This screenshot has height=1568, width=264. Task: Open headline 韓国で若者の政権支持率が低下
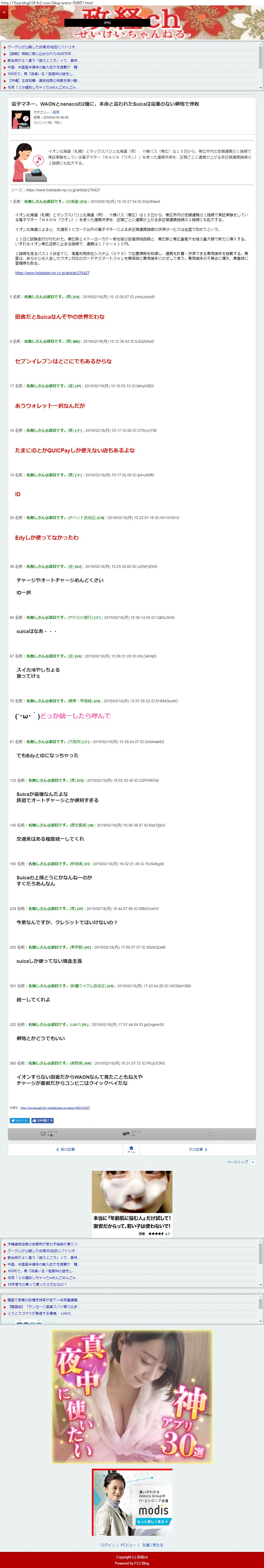click(43, 1300)
